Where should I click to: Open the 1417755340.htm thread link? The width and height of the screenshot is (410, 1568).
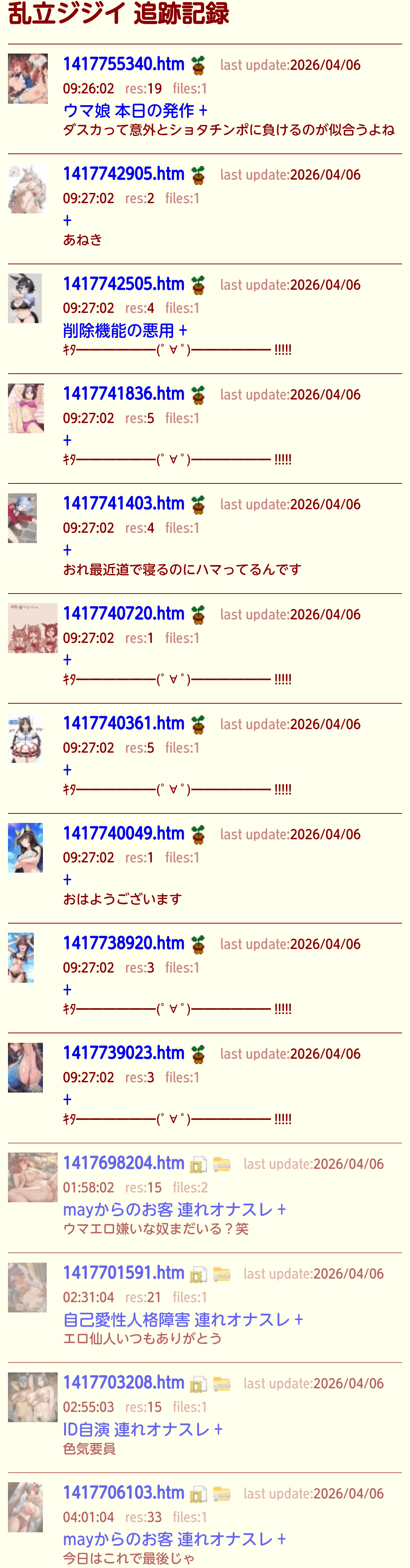[x=123, y=64]
